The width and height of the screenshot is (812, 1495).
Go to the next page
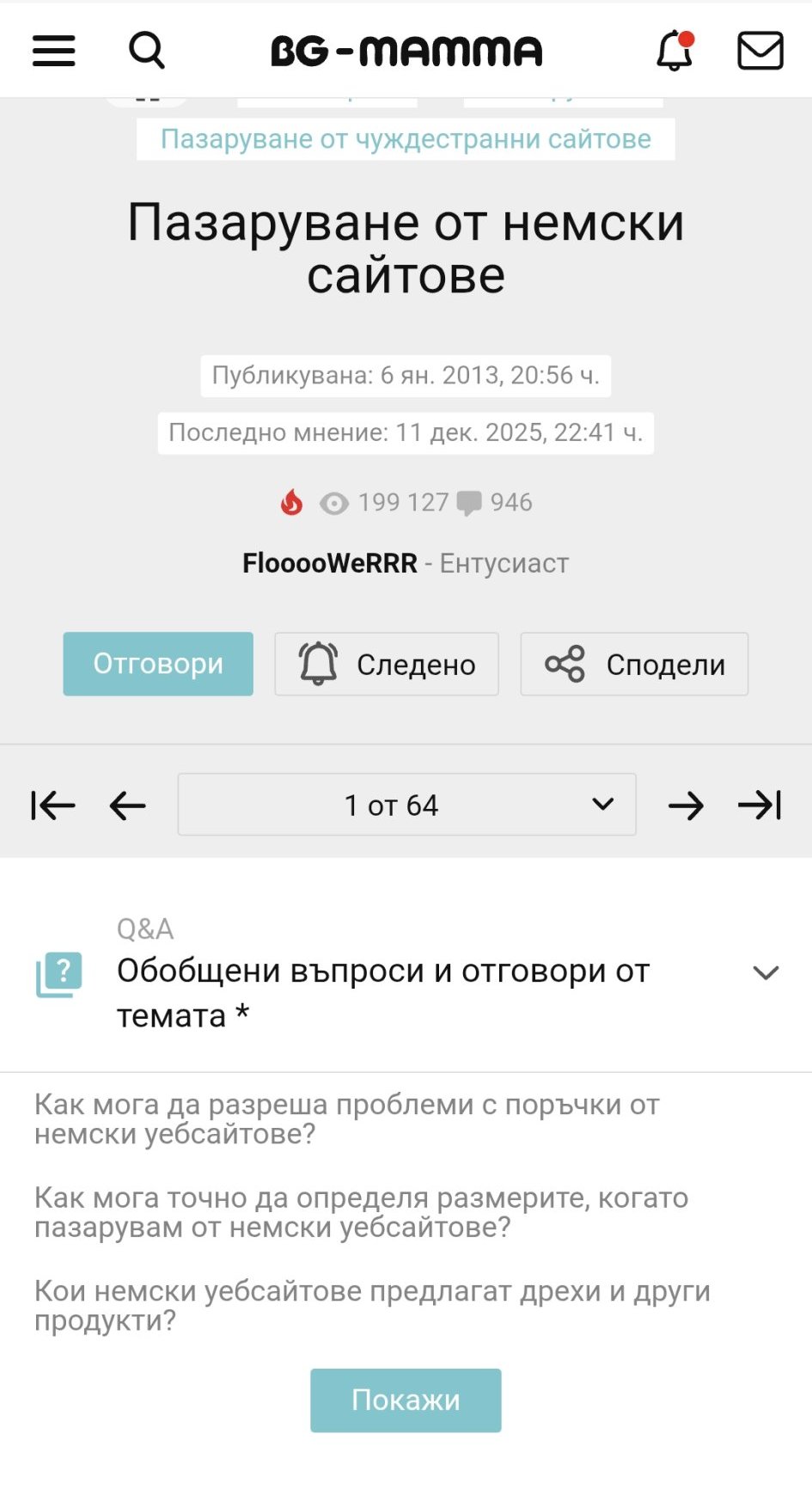pyautogui.click(x=686, y=806)
